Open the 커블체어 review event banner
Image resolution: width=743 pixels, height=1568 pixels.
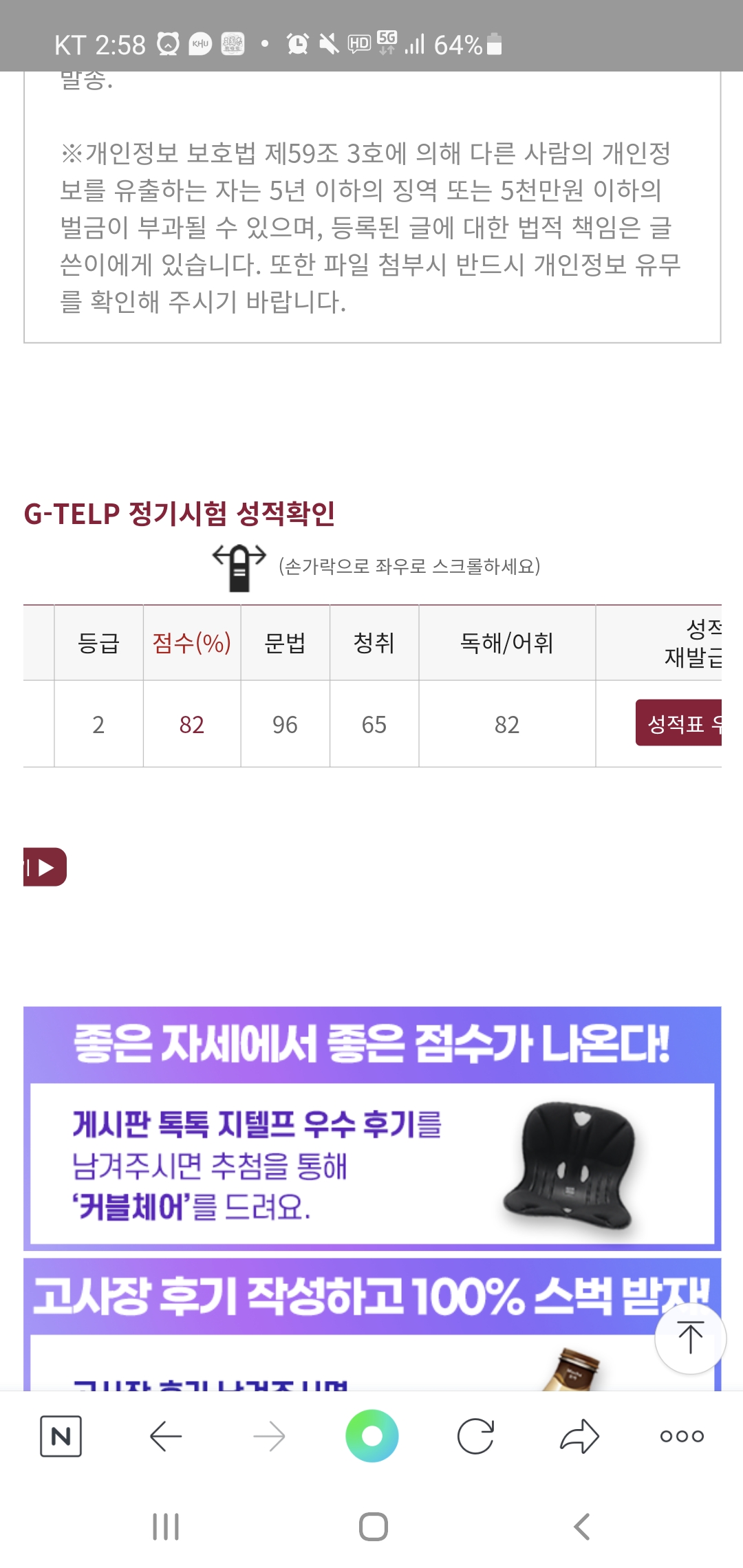click(x=371, y=1128)
